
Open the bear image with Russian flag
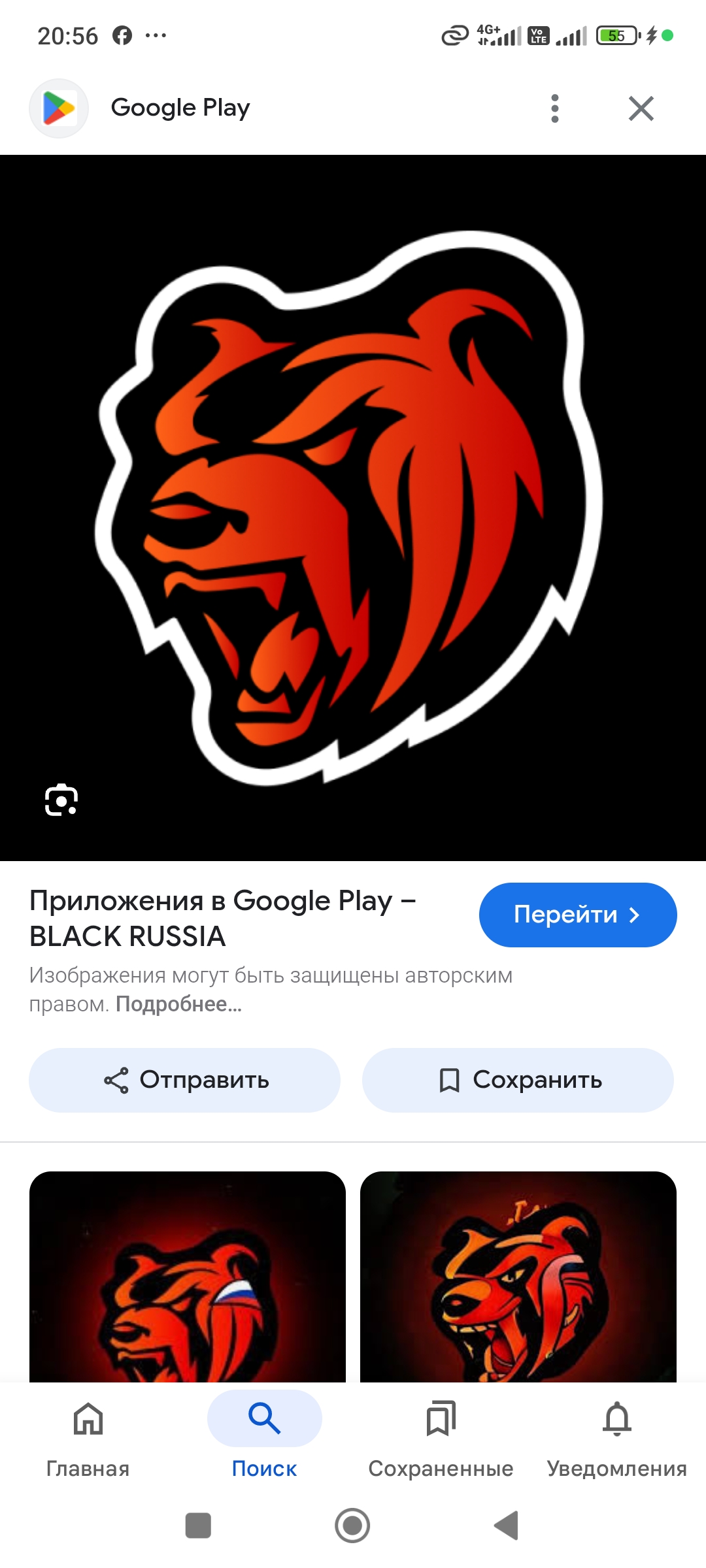(x=188, y=1277)
